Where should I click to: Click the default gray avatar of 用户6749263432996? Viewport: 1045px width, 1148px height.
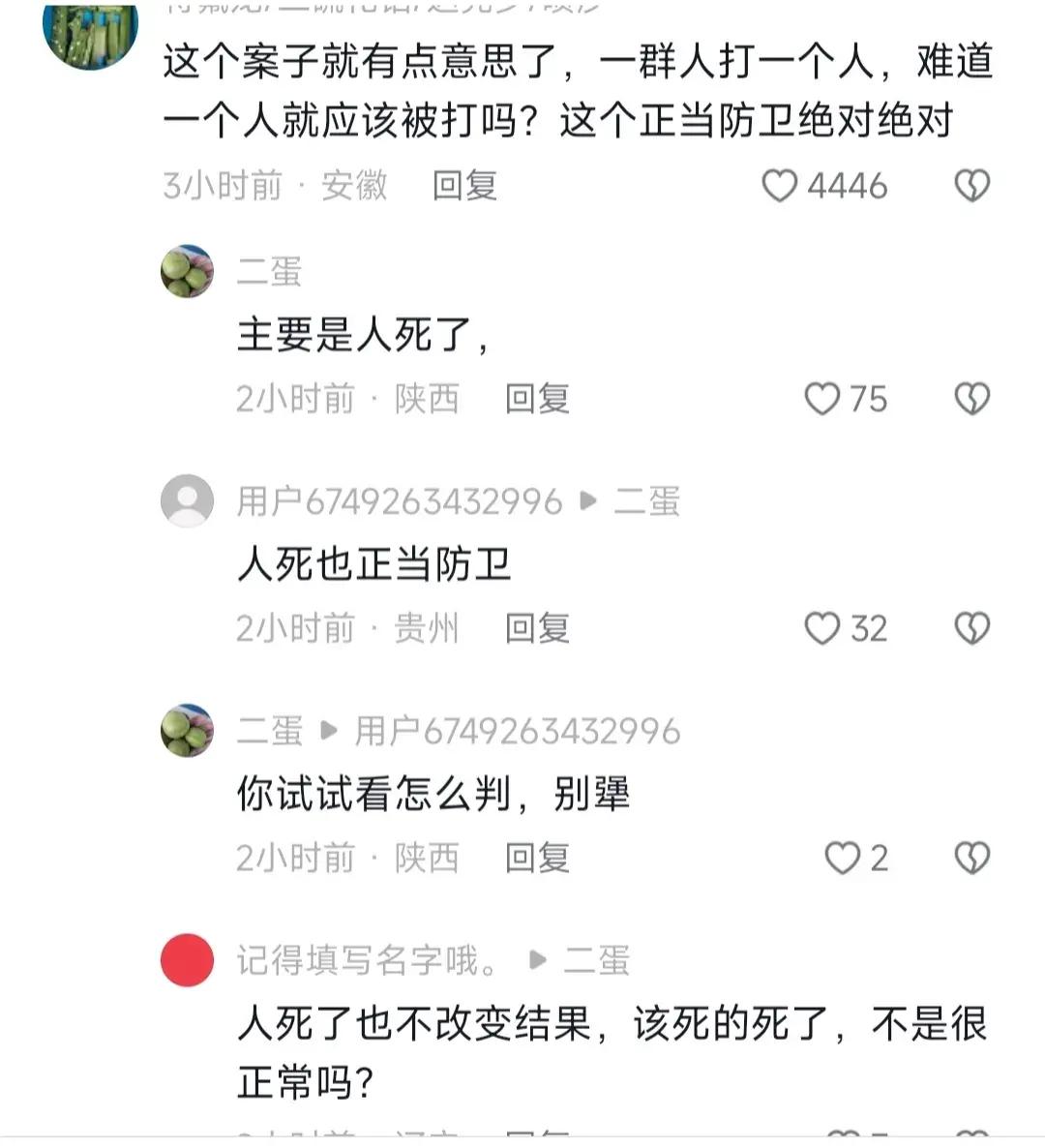pyautogui.click(x=187, y=500)
